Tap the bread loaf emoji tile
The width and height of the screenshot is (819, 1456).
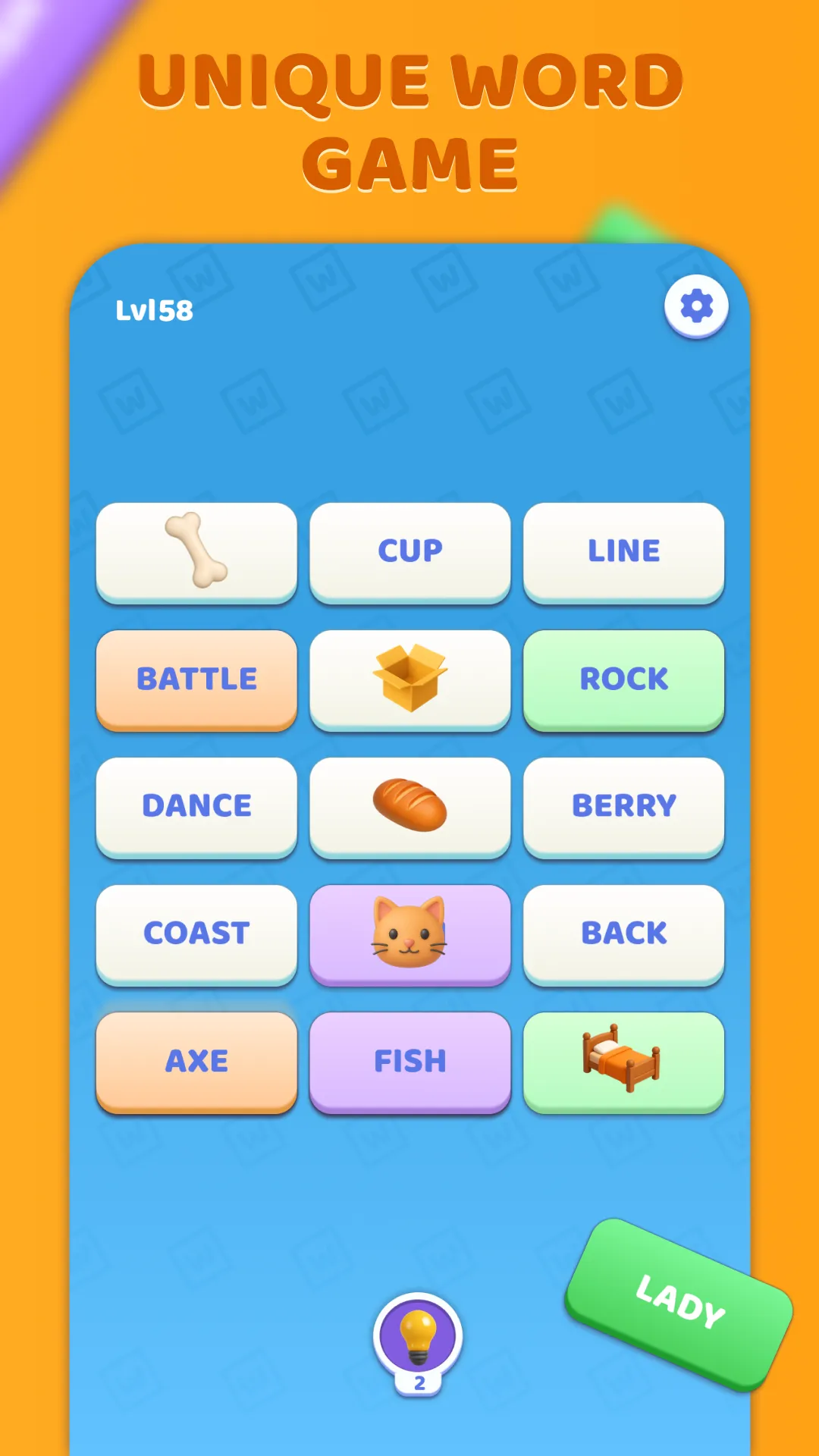(x=409, y=807)
